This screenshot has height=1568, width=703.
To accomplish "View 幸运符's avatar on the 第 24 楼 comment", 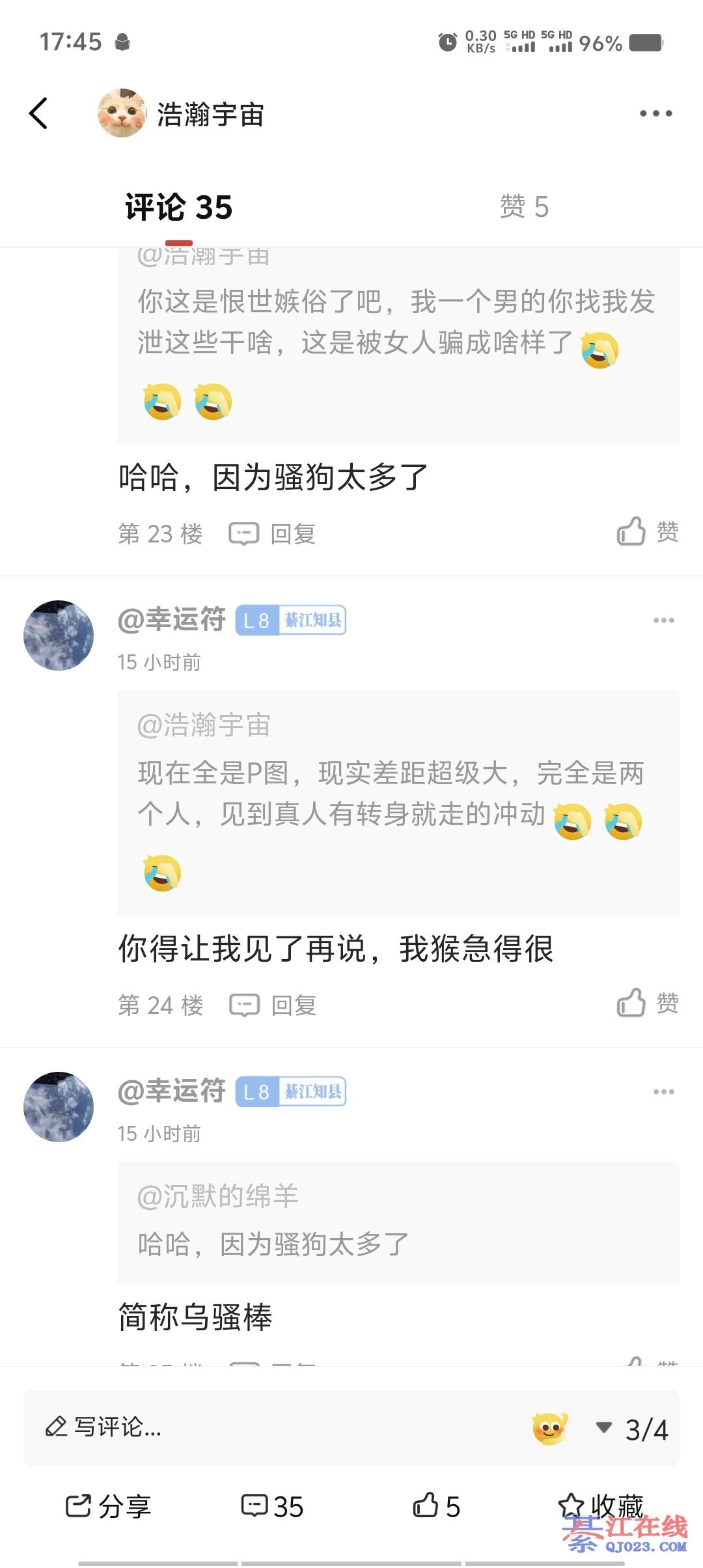I will pos(59,636).
